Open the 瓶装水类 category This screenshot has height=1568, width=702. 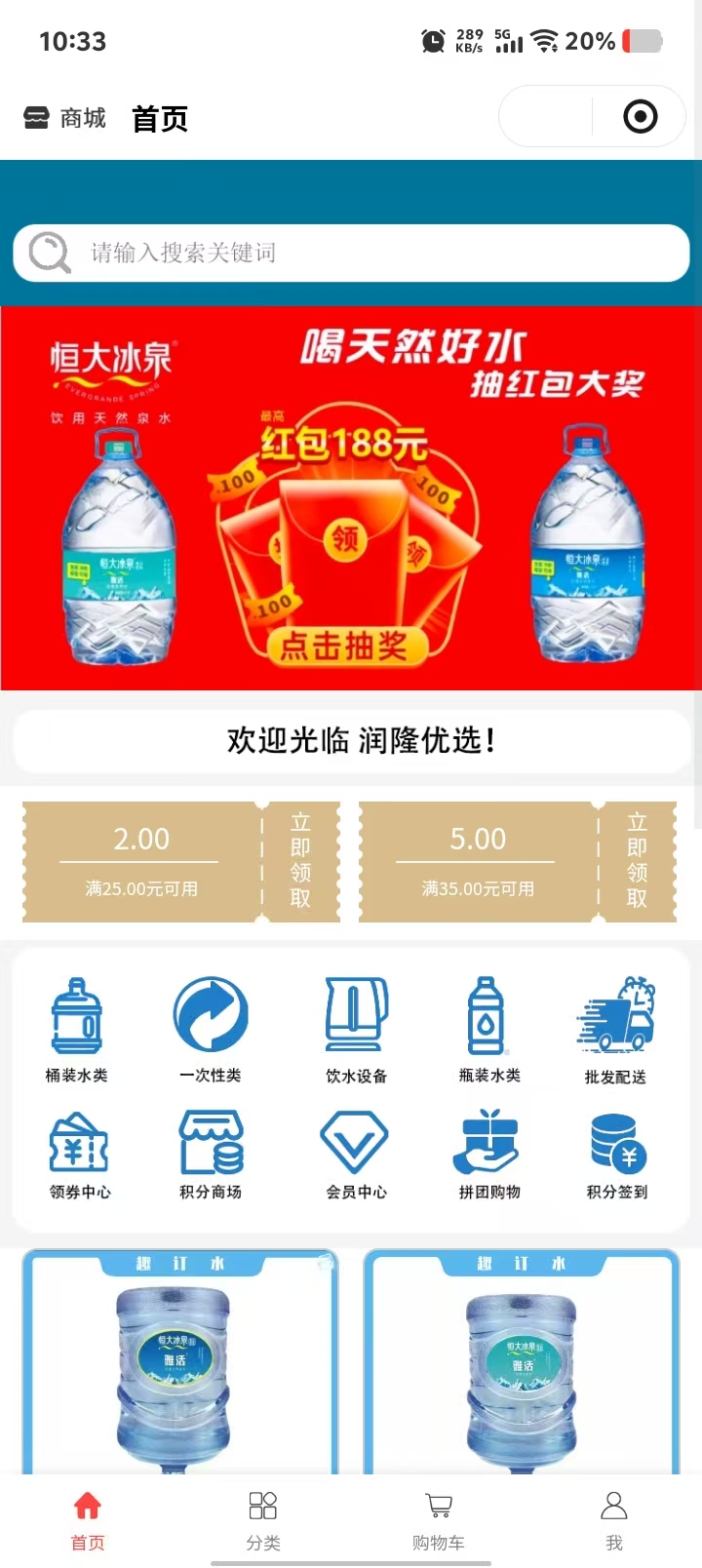(x=488, y=1030)
